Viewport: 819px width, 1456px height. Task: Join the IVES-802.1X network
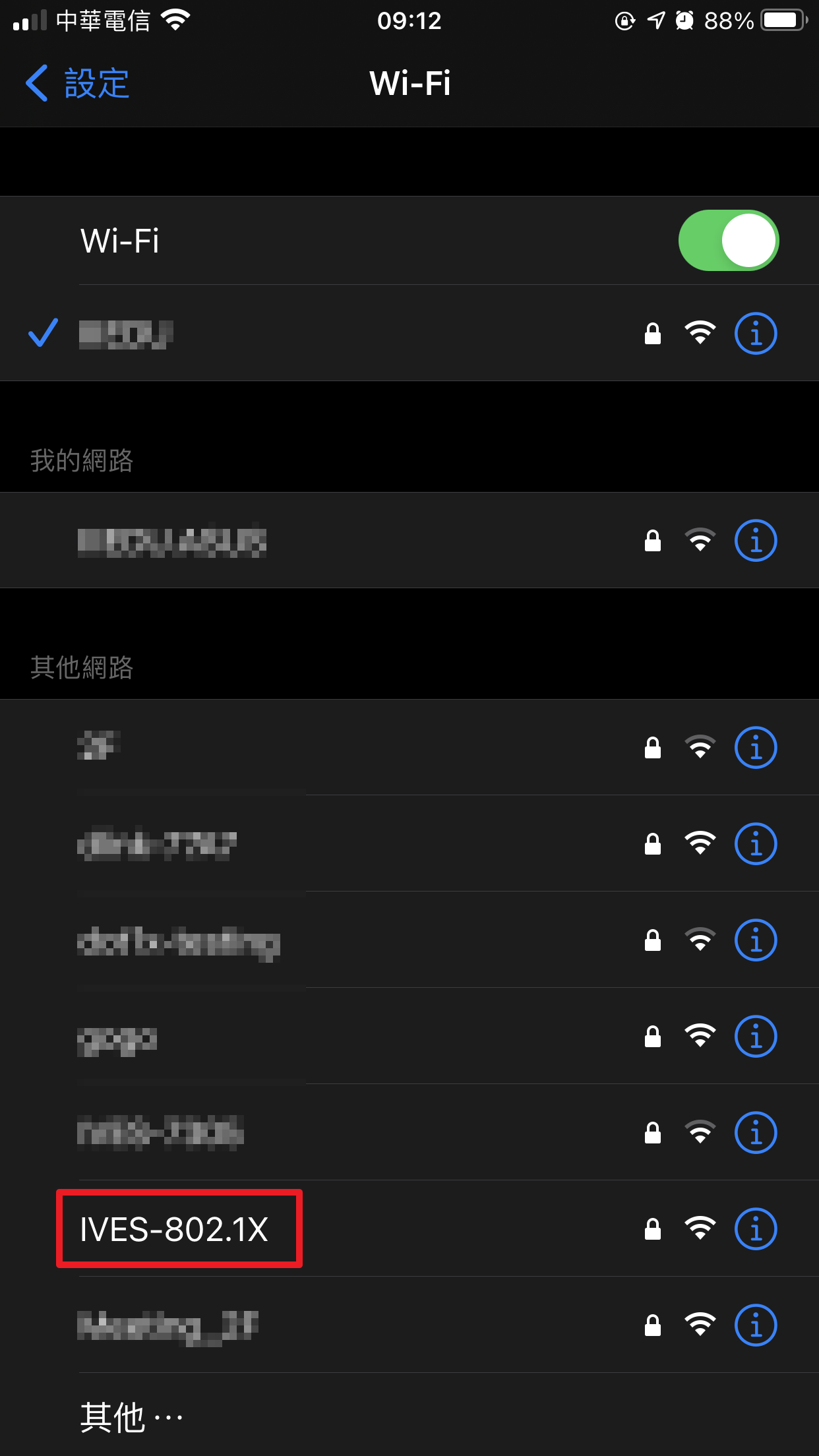(409, 1228)
